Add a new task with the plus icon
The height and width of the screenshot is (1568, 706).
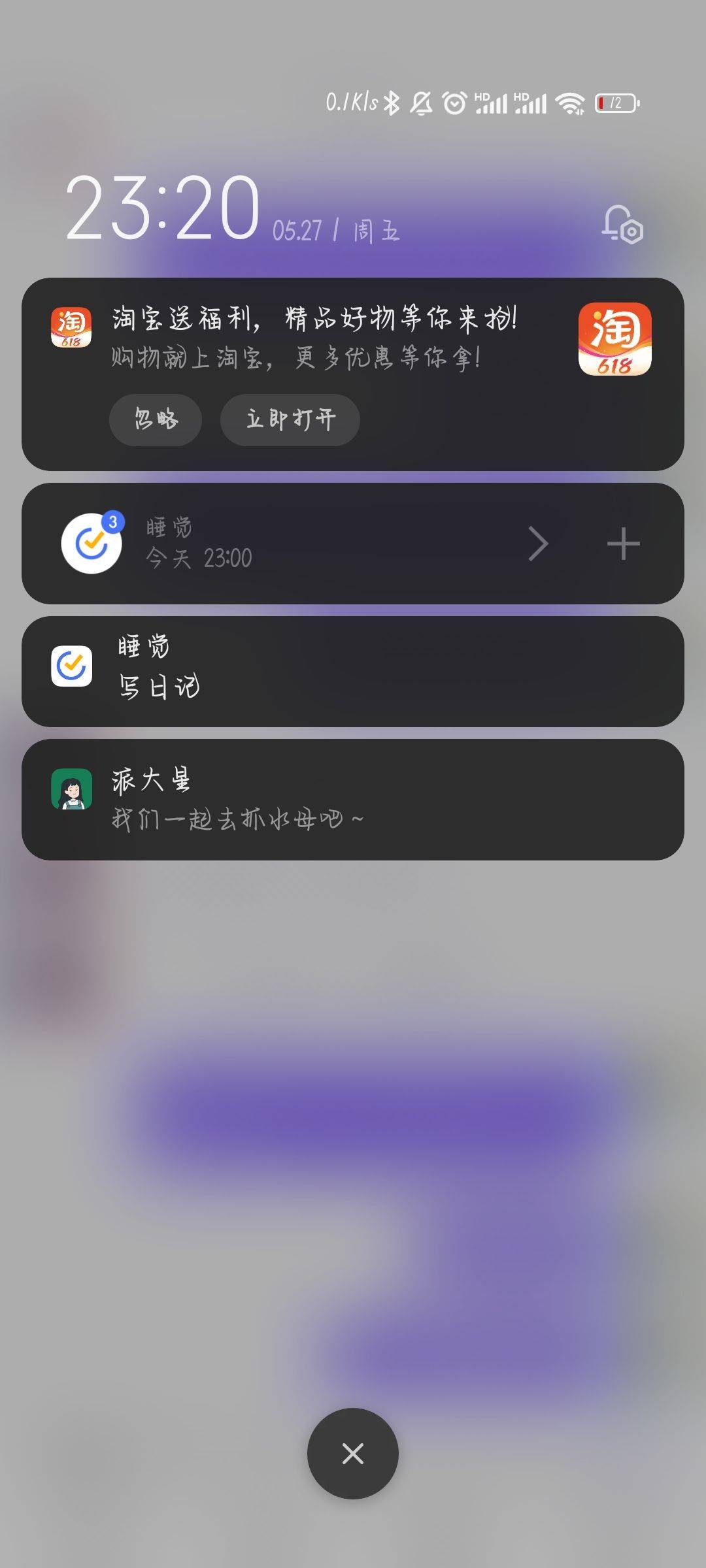(623, 544)
